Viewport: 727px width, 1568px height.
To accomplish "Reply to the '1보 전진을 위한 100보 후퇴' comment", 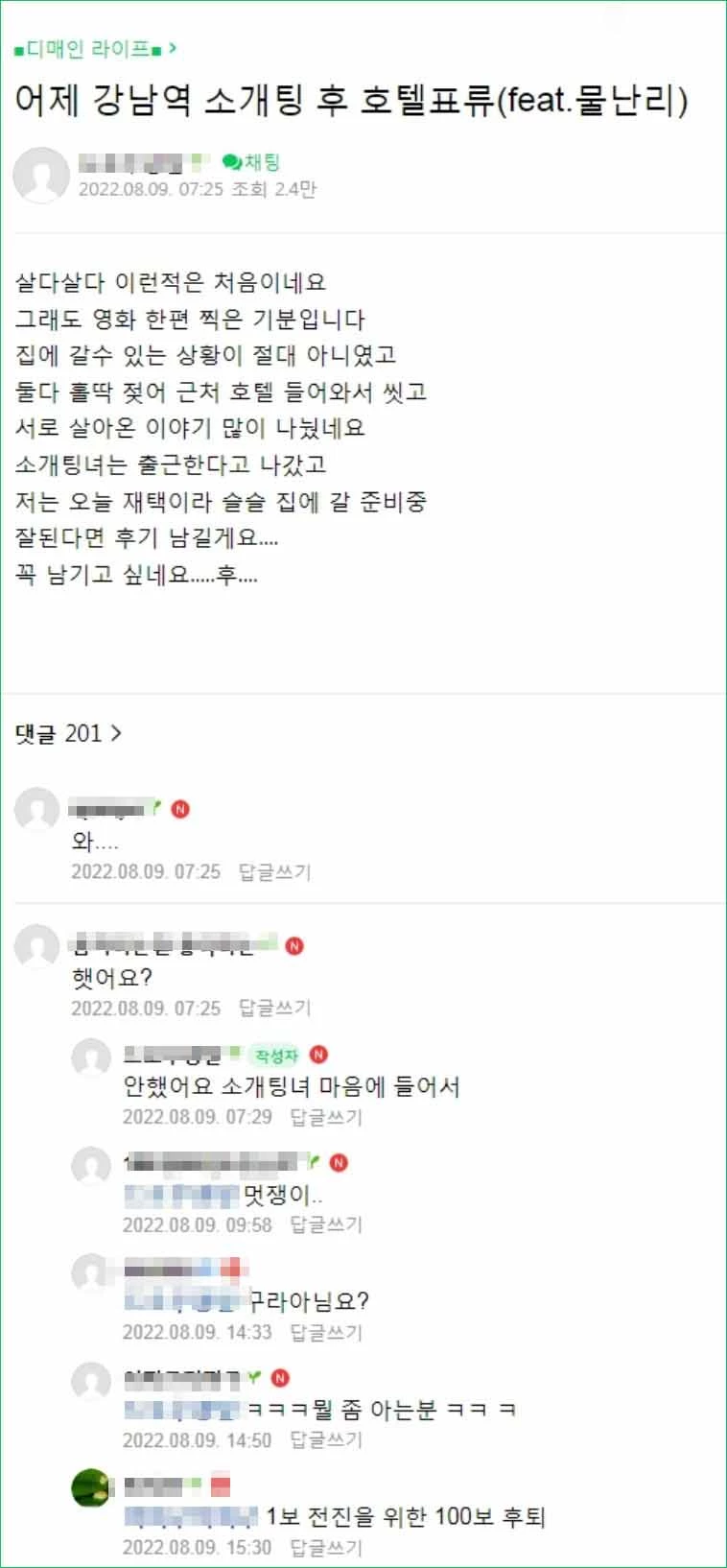I will click(x=326, y=1547).
